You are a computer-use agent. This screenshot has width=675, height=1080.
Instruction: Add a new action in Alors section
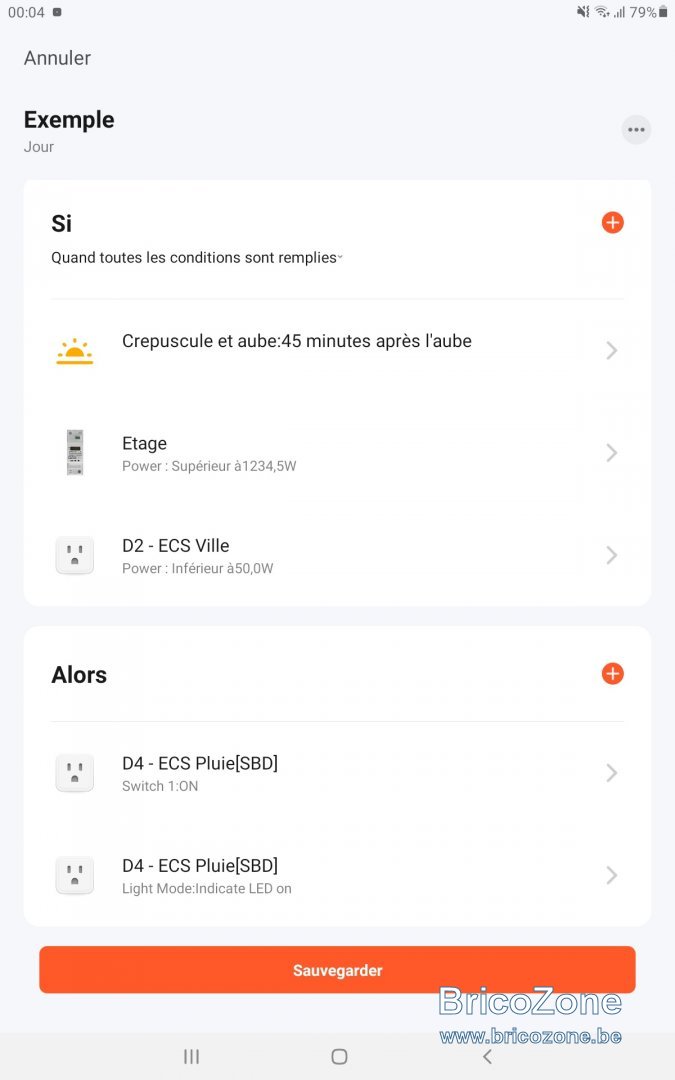pos(612,674)
